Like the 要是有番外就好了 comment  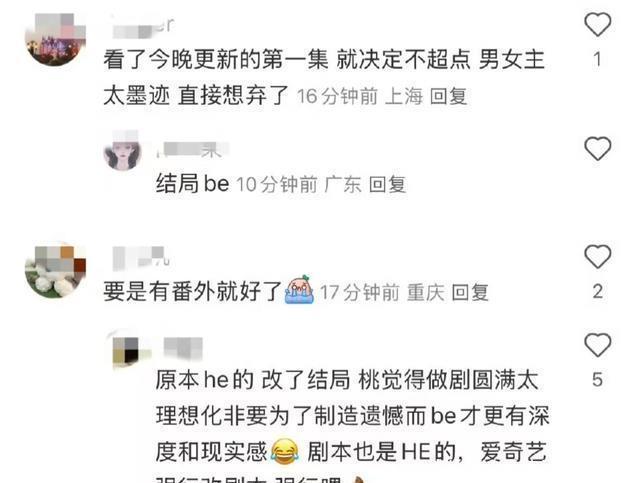(x=597, y=257)
